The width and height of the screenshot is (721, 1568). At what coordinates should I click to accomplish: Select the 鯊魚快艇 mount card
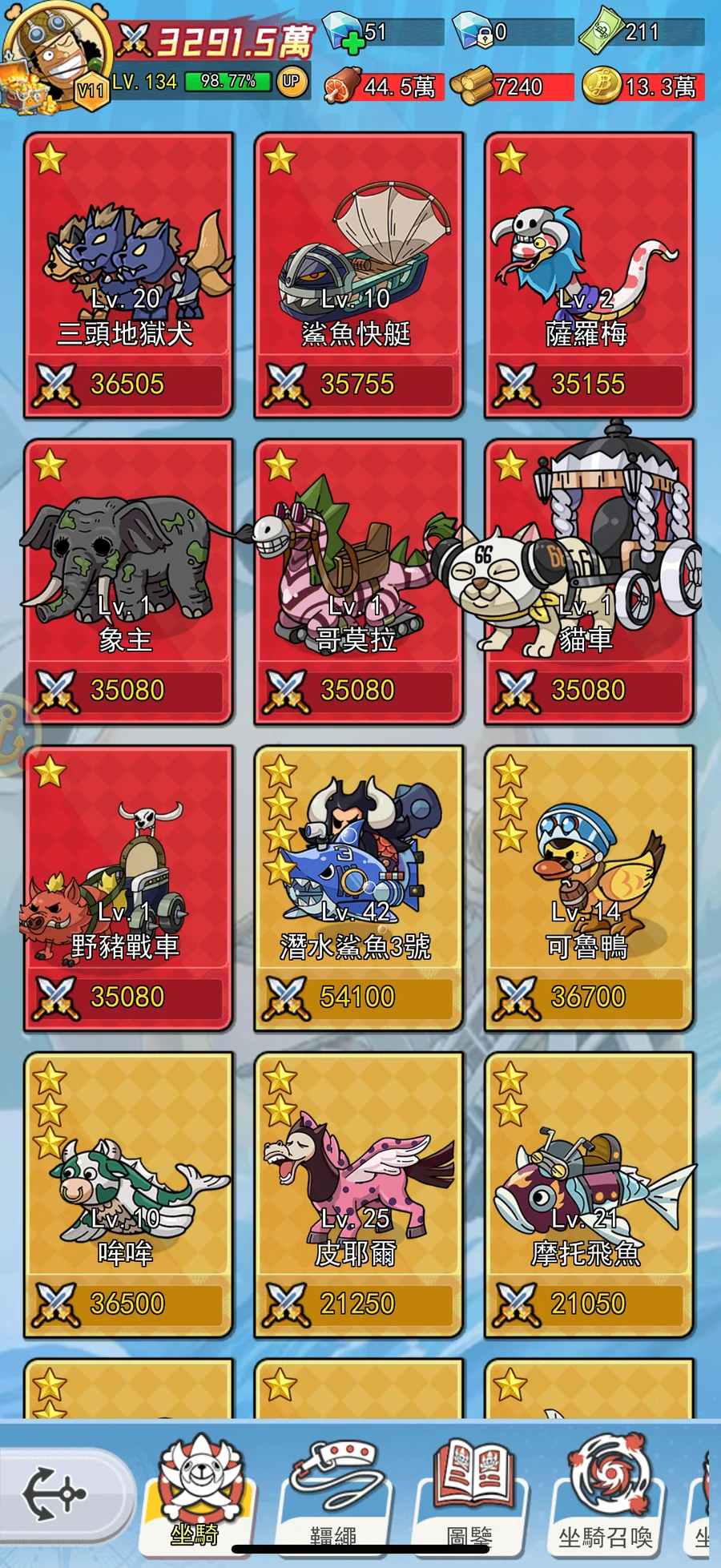[358, 274]
